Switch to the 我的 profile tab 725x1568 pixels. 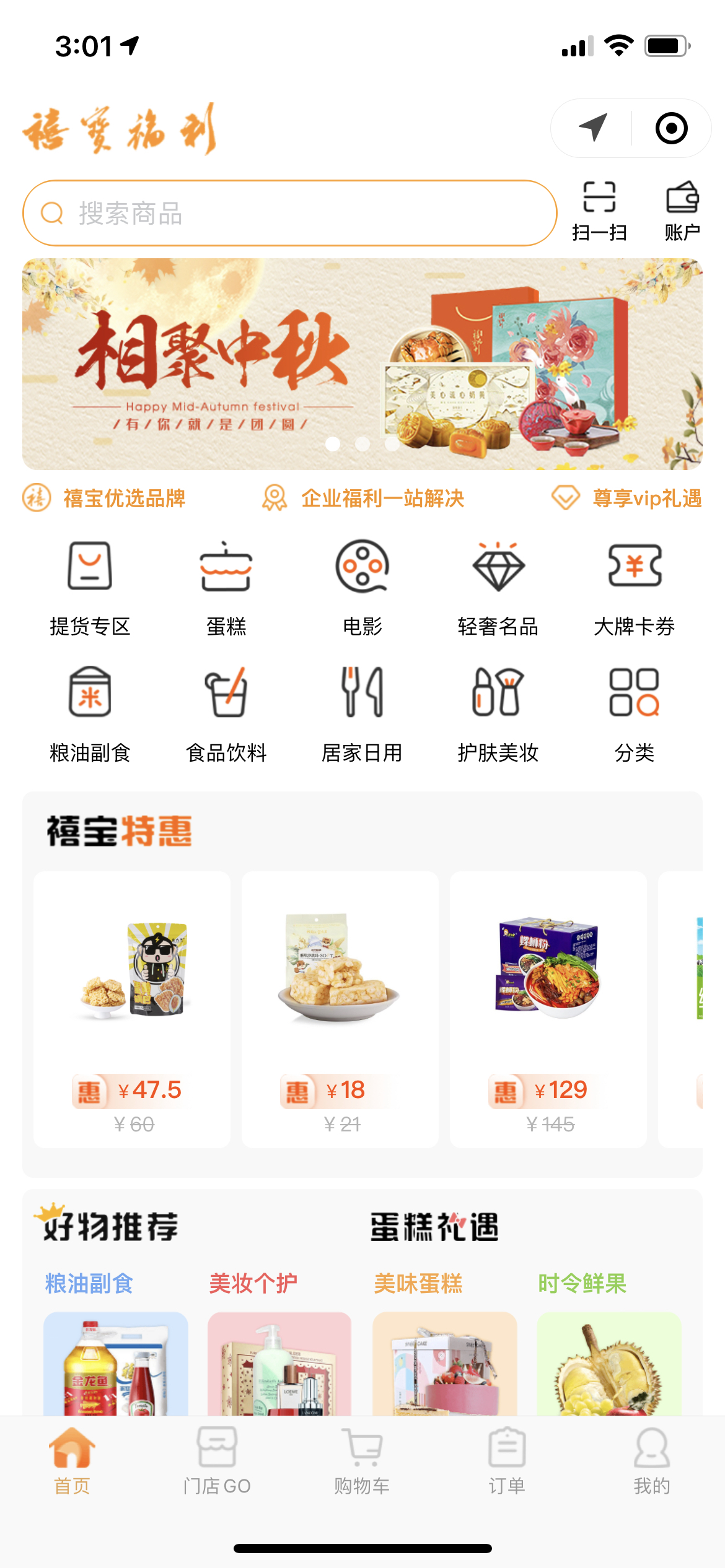click(x=651, y=1460)
